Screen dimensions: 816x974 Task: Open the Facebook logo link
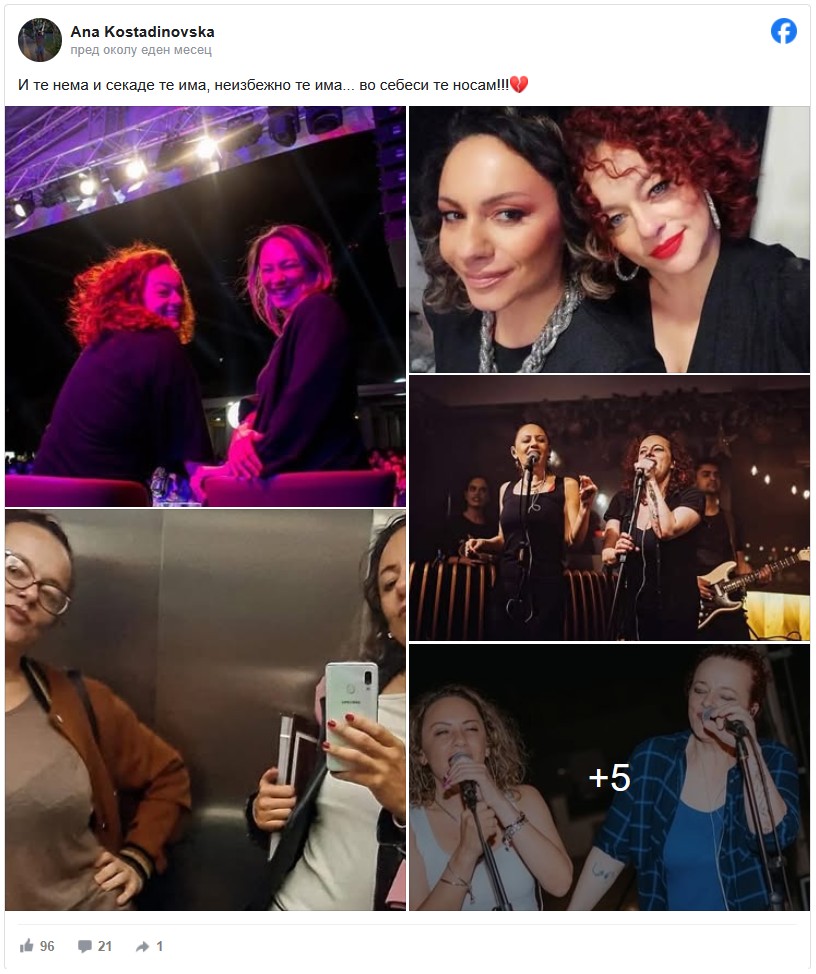(783, 32)
